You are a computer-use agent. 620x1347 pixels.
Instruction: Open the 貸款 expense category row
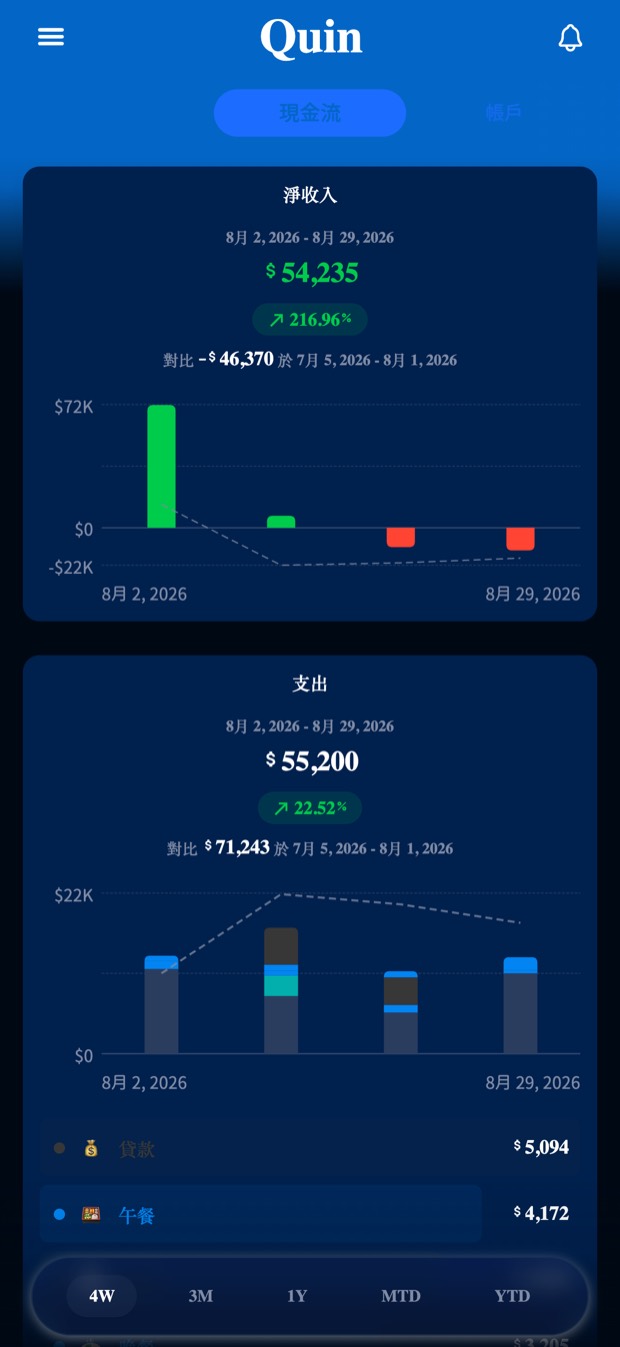310,1148
